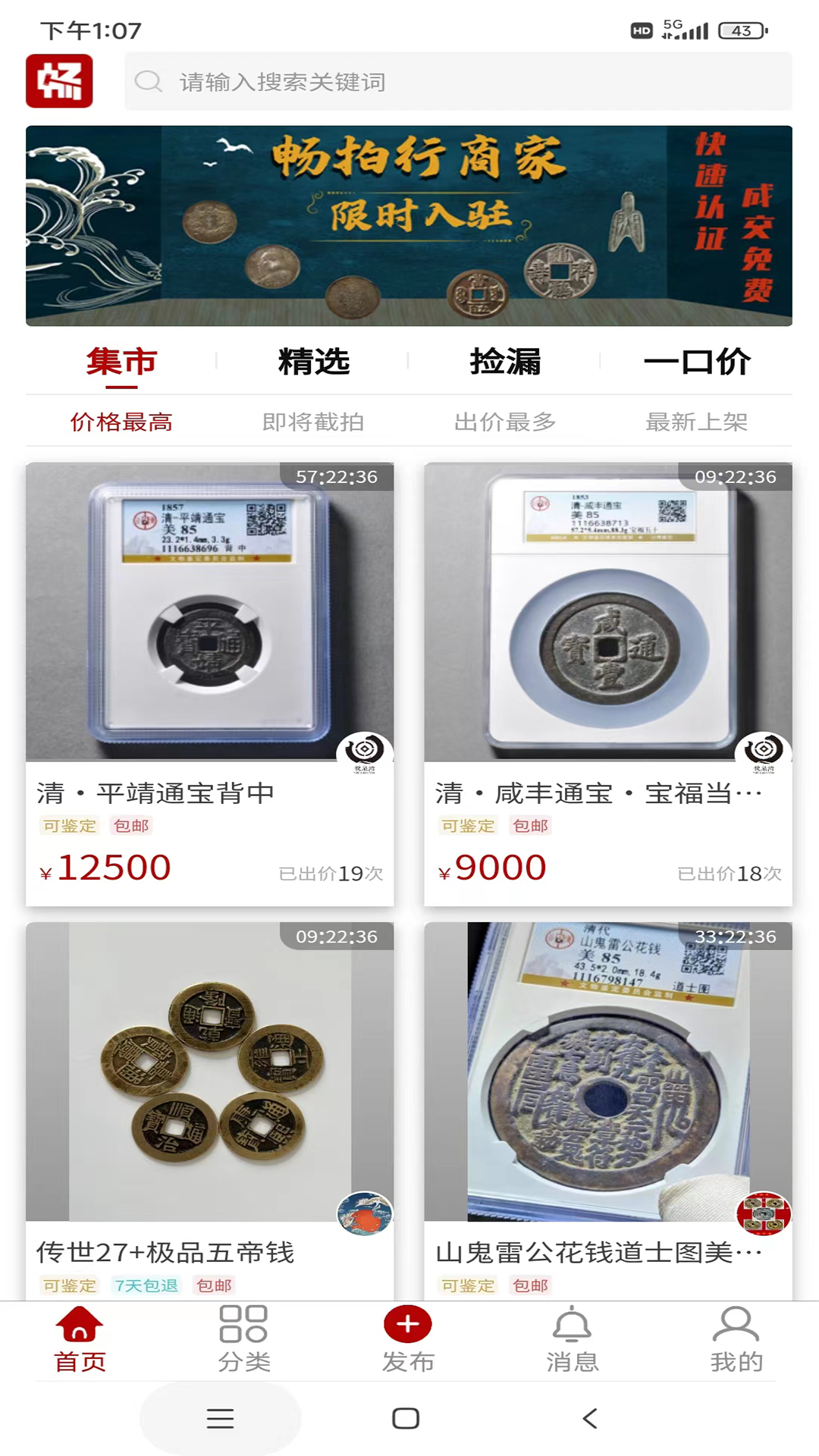Tap the system back button
Viewport: 819px width, 1456px height.
[591, 1418]
